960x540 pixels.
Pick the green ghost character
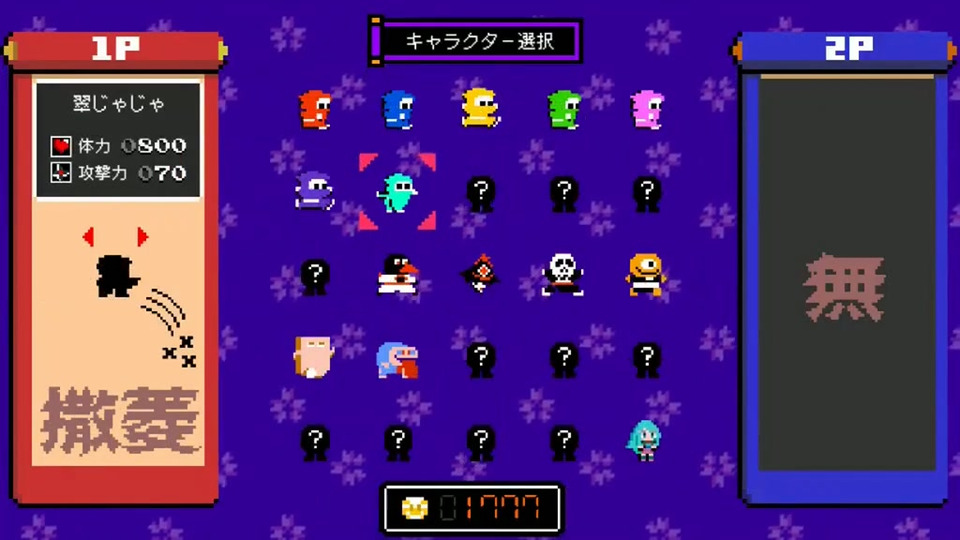pyautogui.click(x=565, y=109)
